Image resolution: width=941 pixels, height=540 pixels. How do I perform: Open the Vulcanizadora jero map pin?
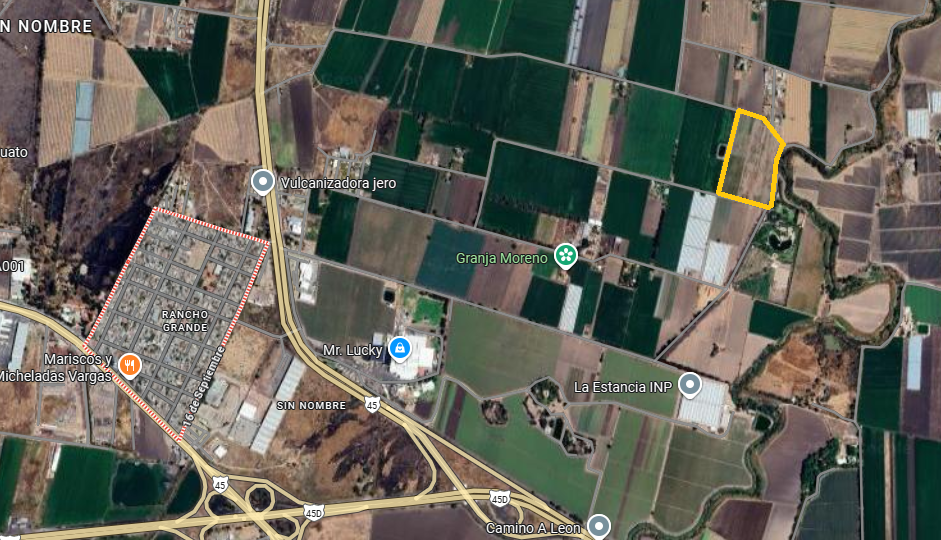coord(262,182)
